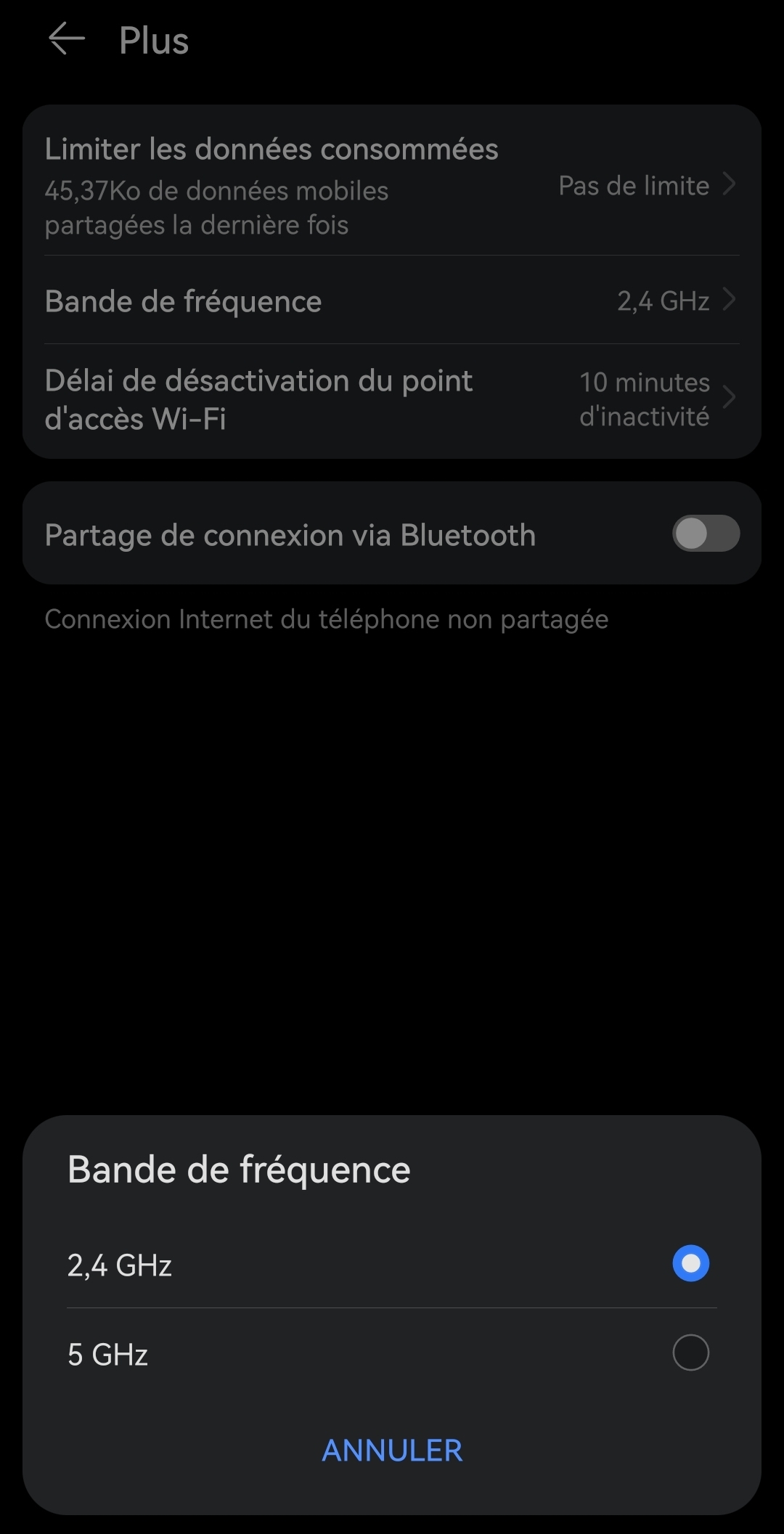The width and height of the screenshot is (784, 1534).
Task: Click the Plus title in the header
Action: (153, 40)
